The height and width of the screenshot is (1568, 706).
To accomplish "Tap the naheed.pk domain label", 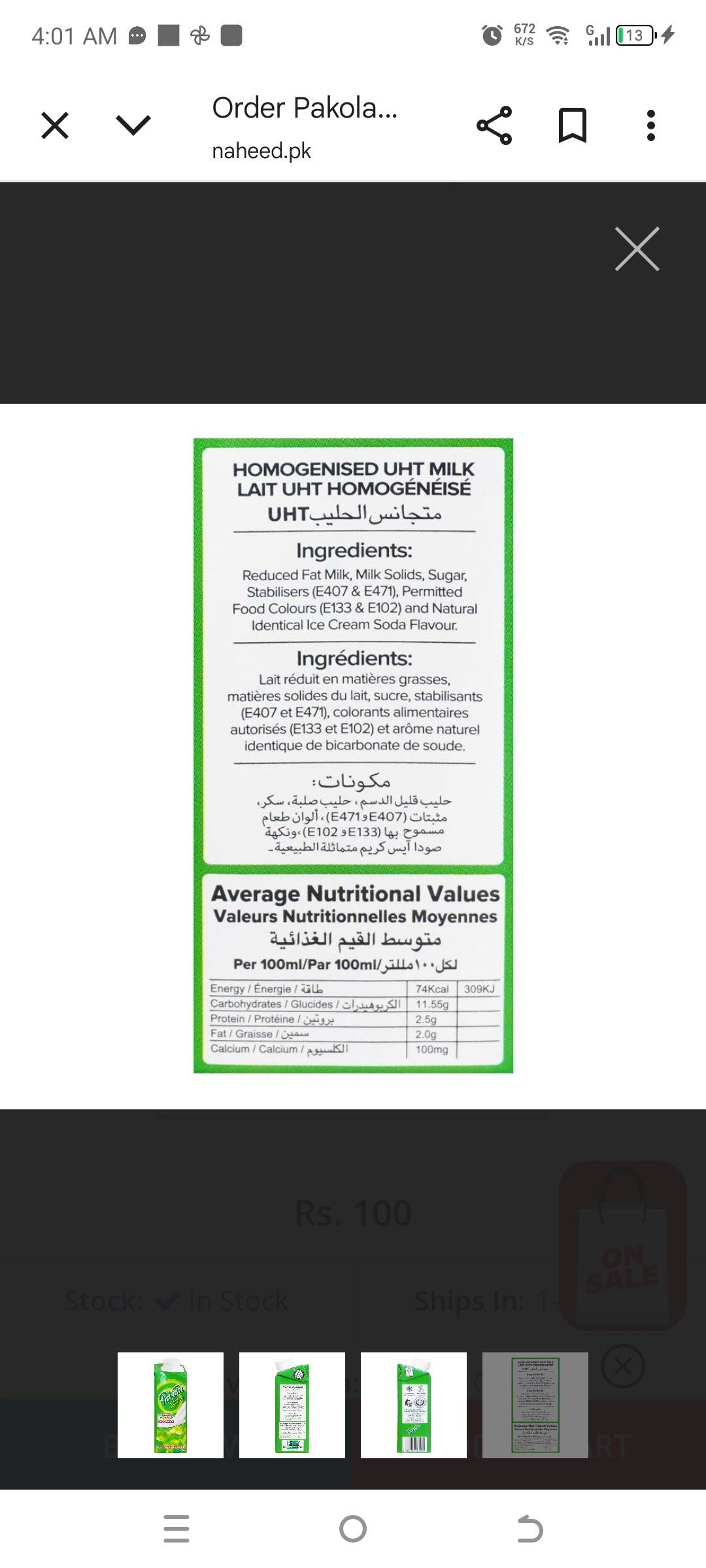I will (x=261, y=151).
